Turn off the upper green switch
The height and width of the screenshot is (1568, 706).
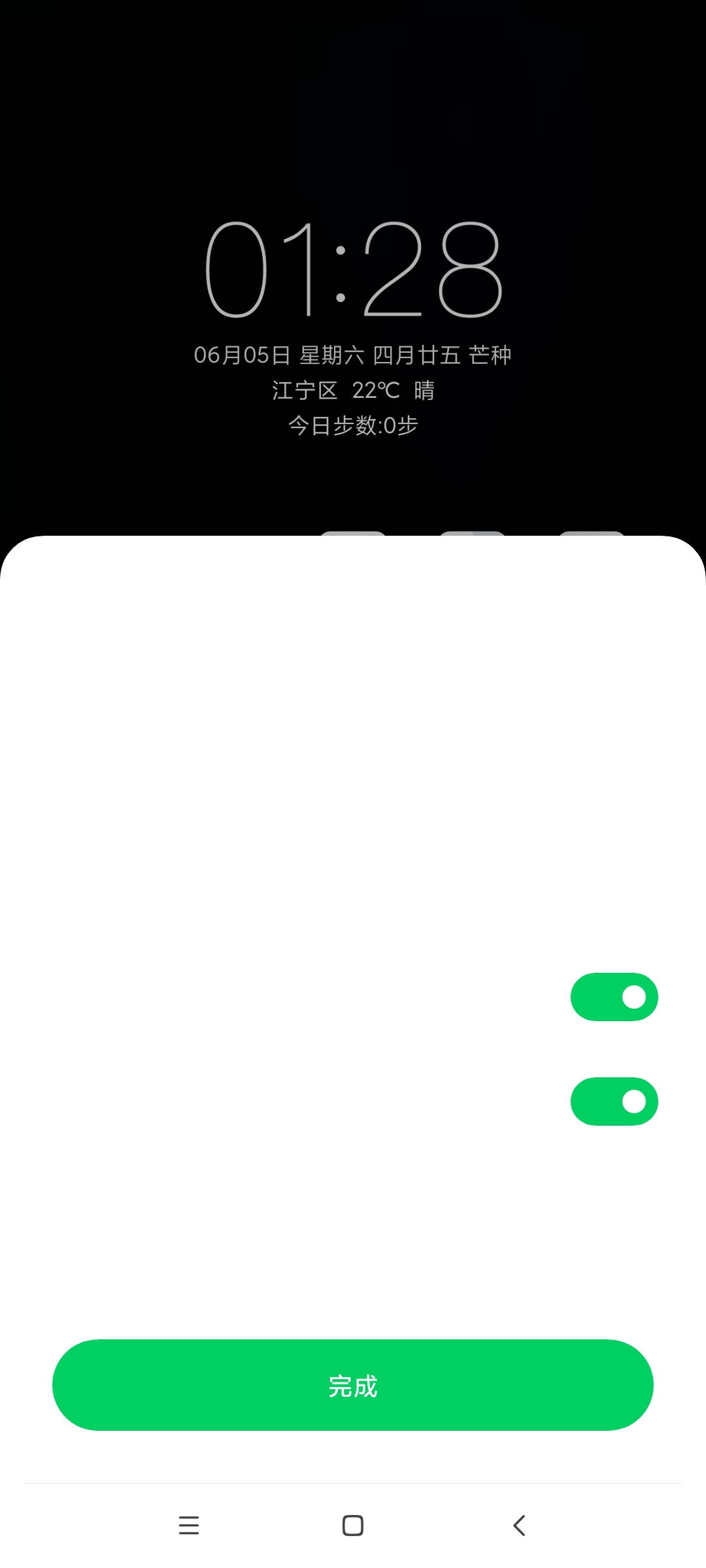614,997
